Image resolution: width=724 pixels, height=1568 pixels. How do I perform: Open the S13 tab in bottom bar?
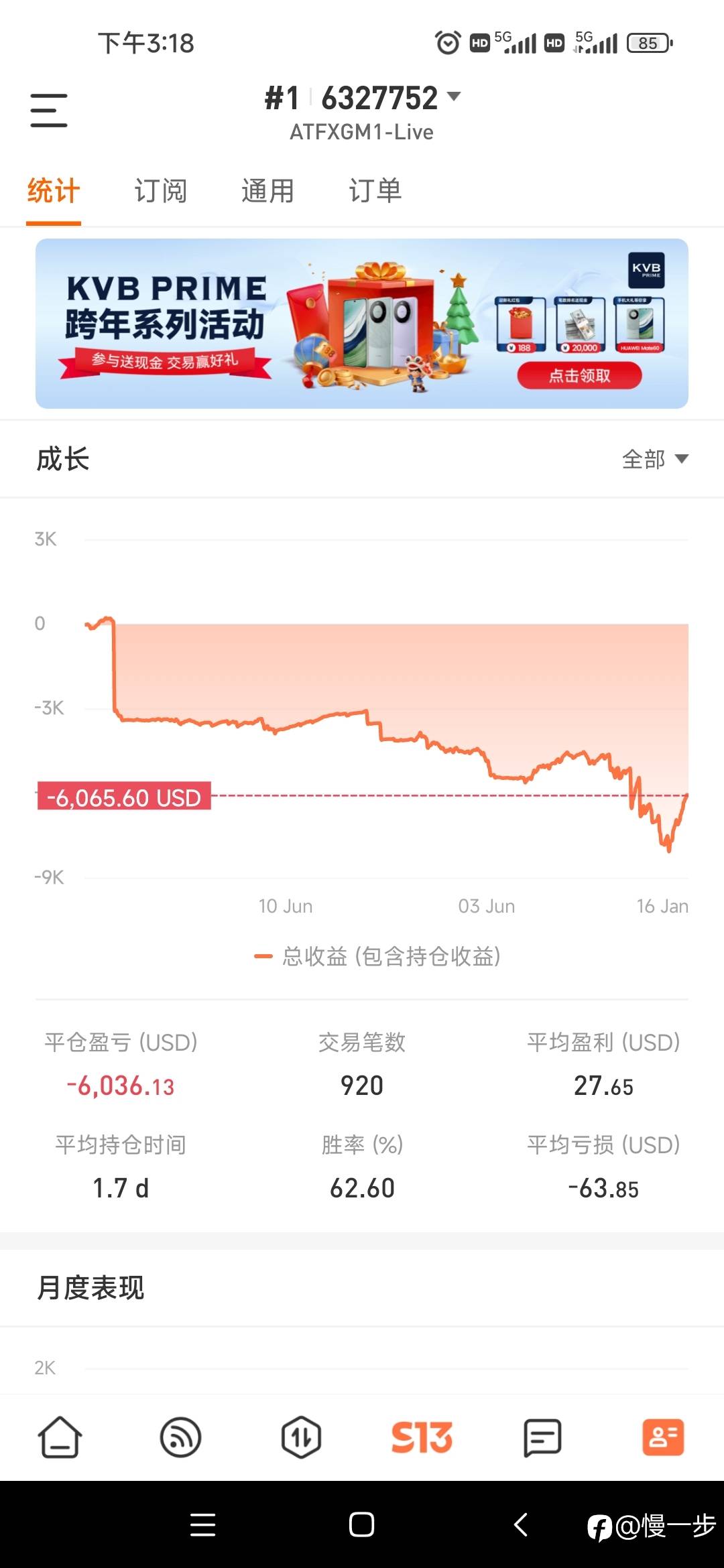click(422, 1437)
